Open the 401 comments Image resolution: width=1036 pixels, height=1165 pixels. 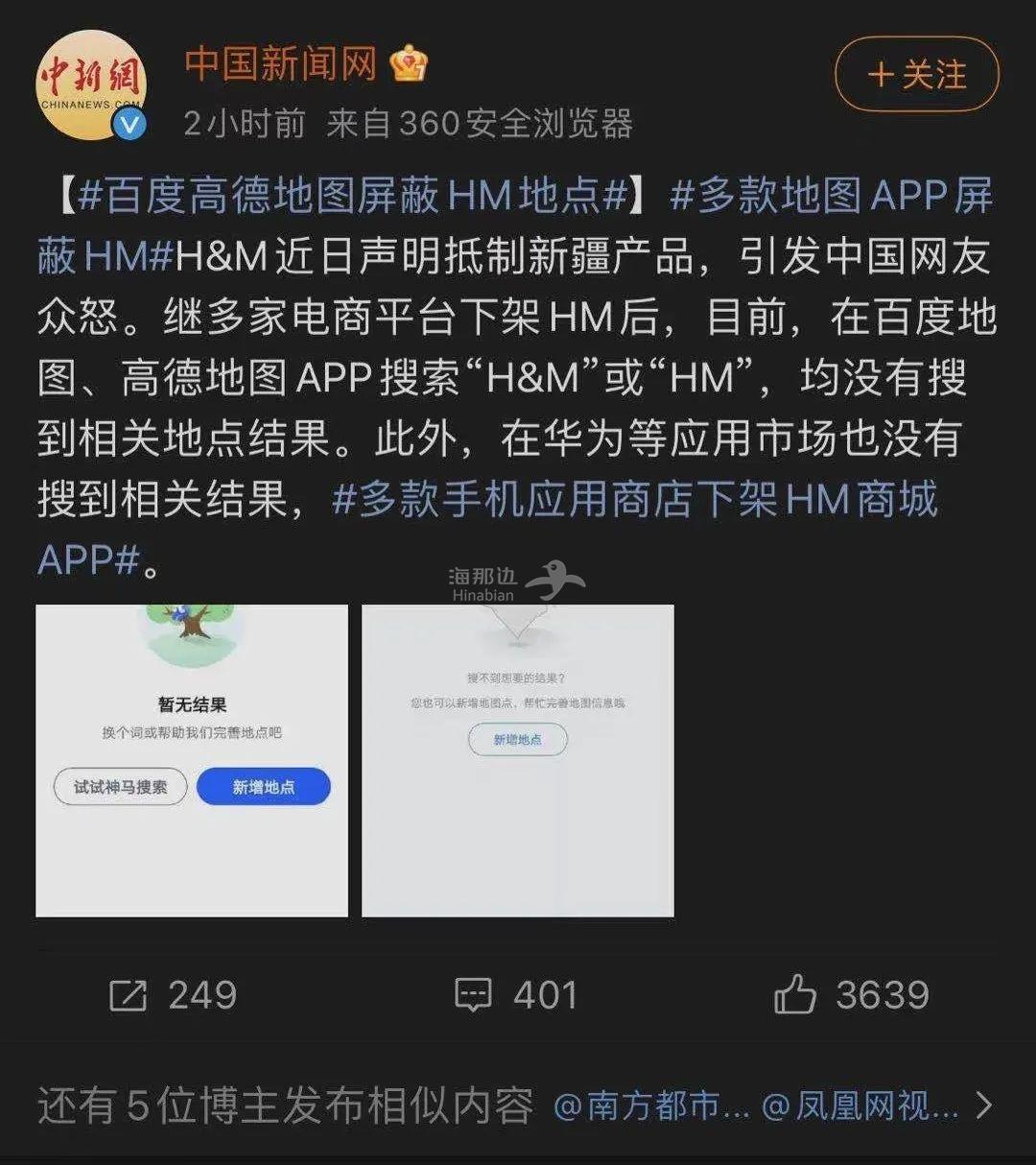516,995
